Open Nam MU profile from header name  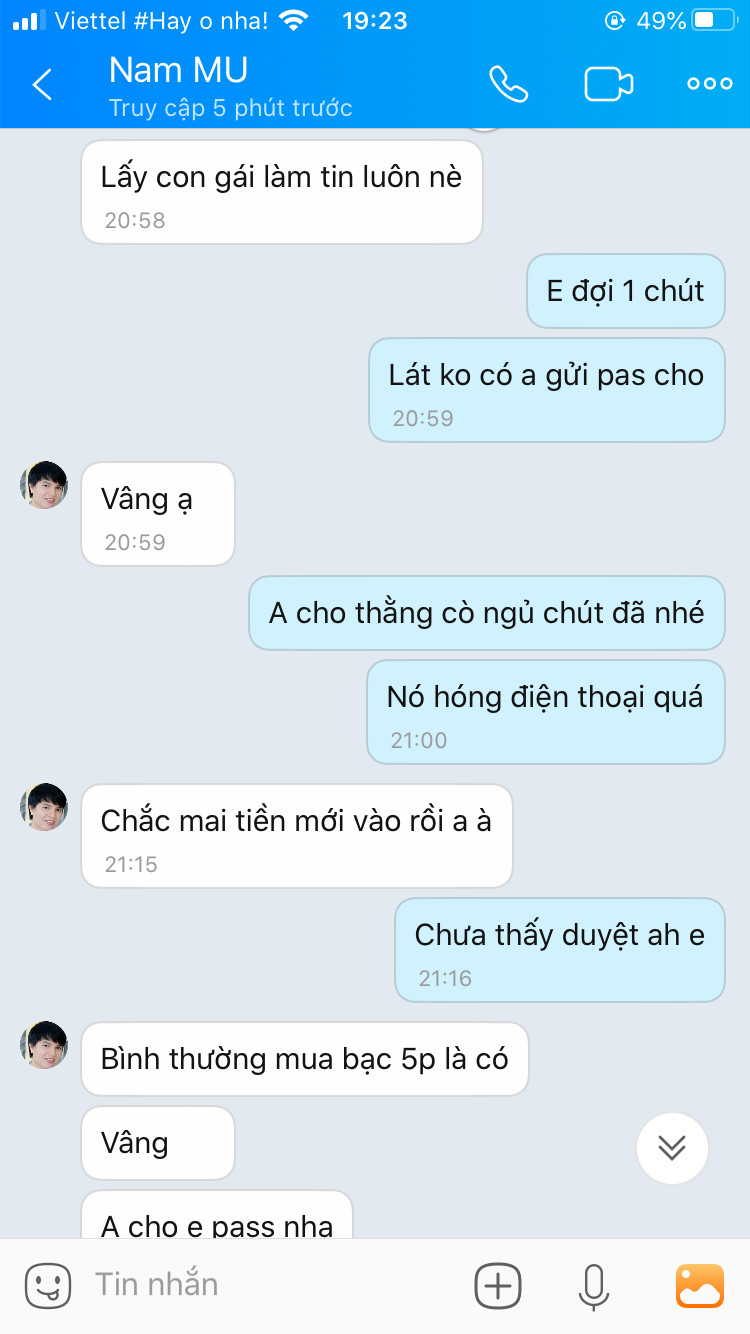pos(180,71)
